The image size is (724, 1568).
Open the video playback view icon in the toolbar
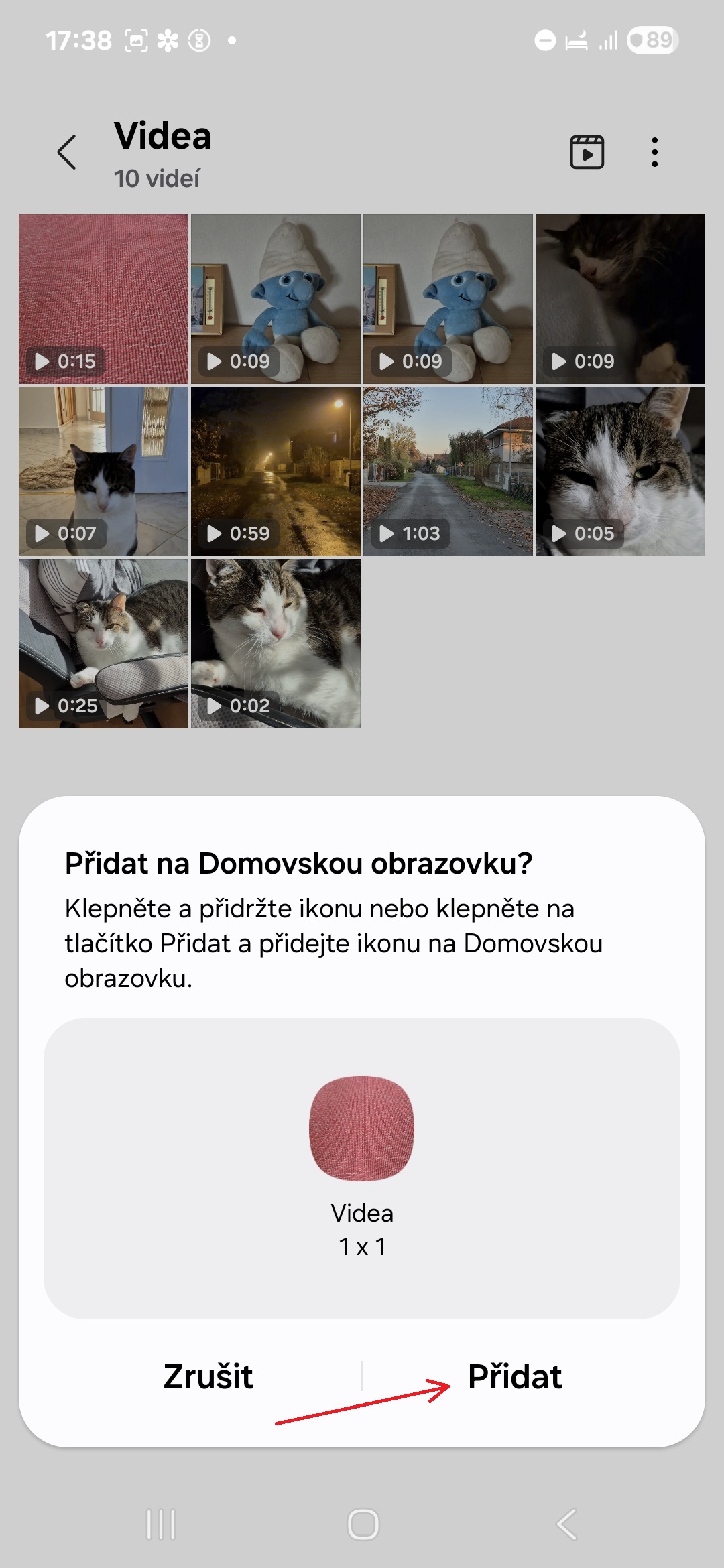(587, 153)
